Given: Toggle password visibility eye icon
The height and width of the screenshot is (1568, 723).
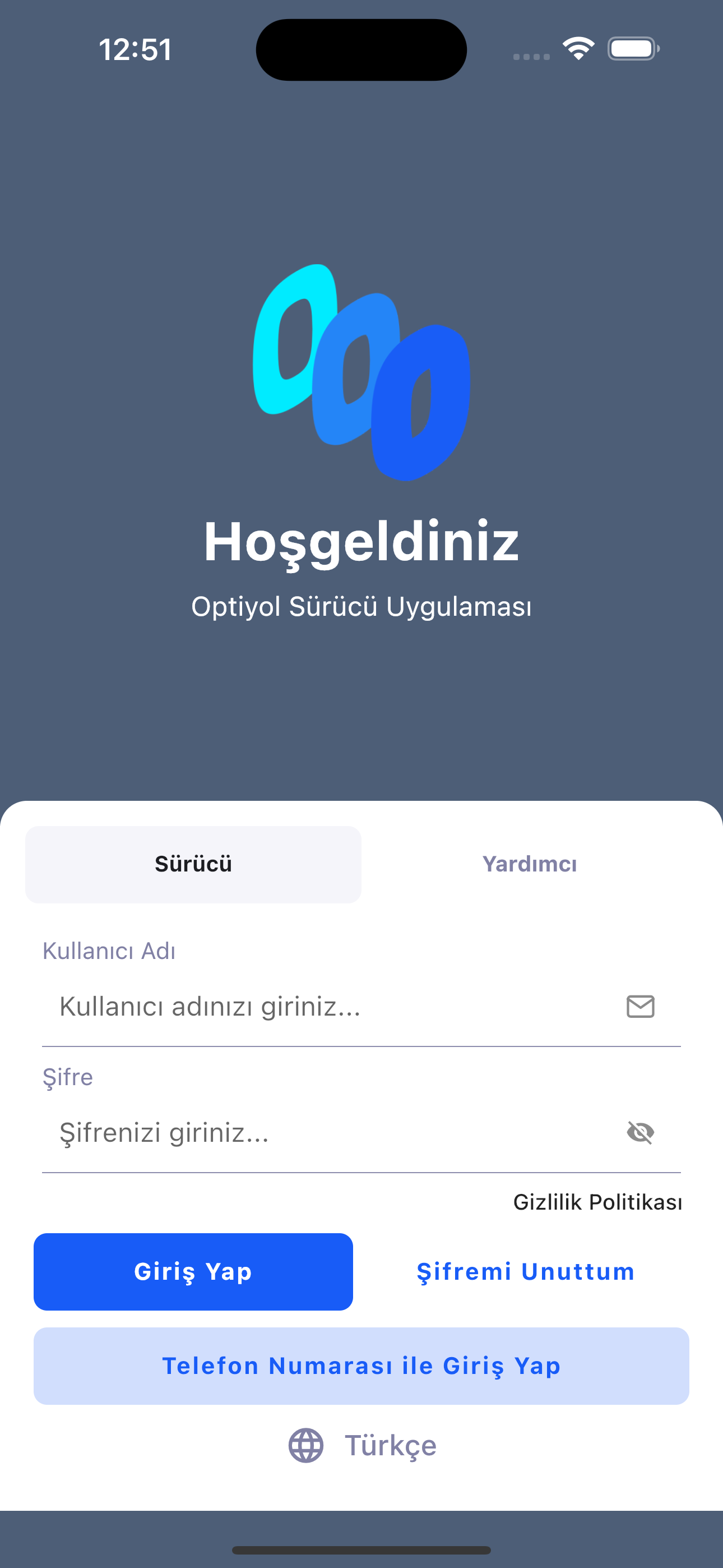Looking at the screenshot, I should [640, 1132].
